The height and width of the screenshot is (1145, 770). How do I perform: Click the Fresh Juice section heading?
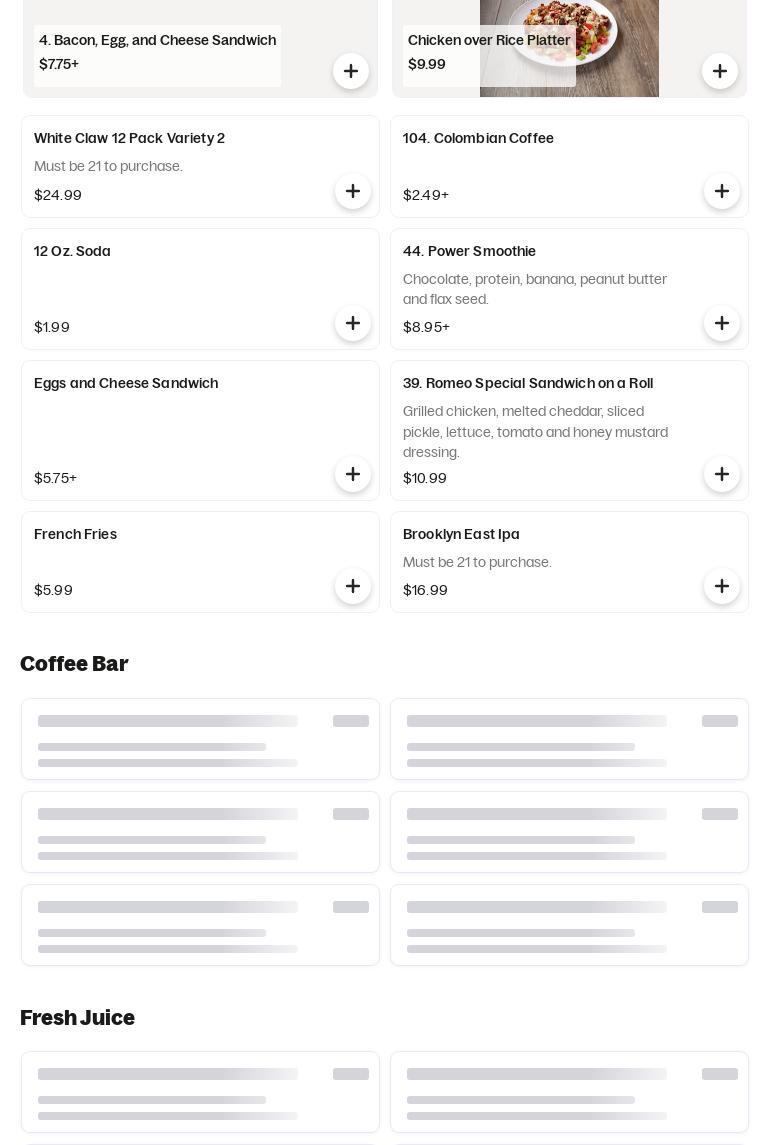(77, 1017)
